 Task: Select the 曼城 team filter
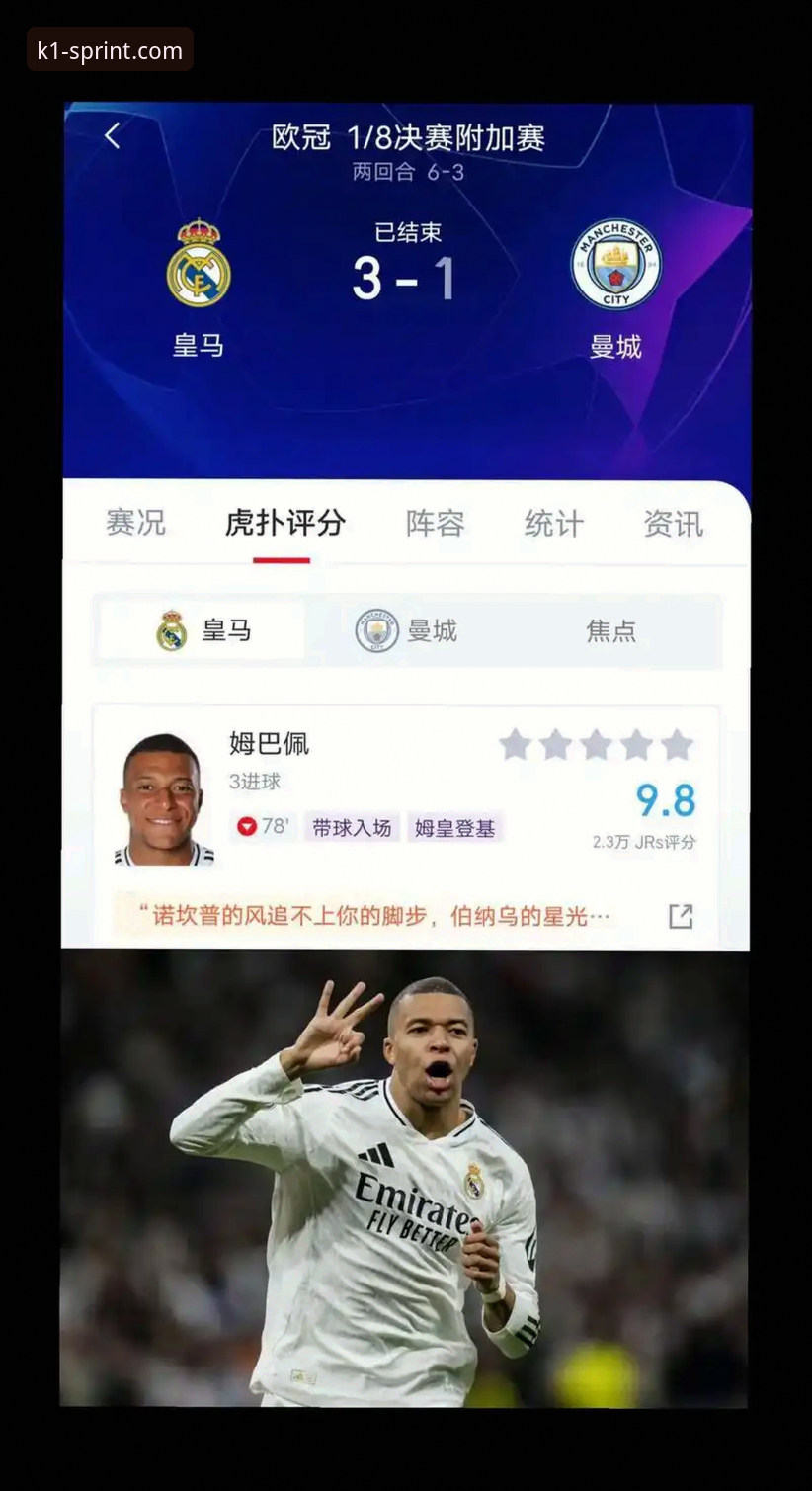433,630
